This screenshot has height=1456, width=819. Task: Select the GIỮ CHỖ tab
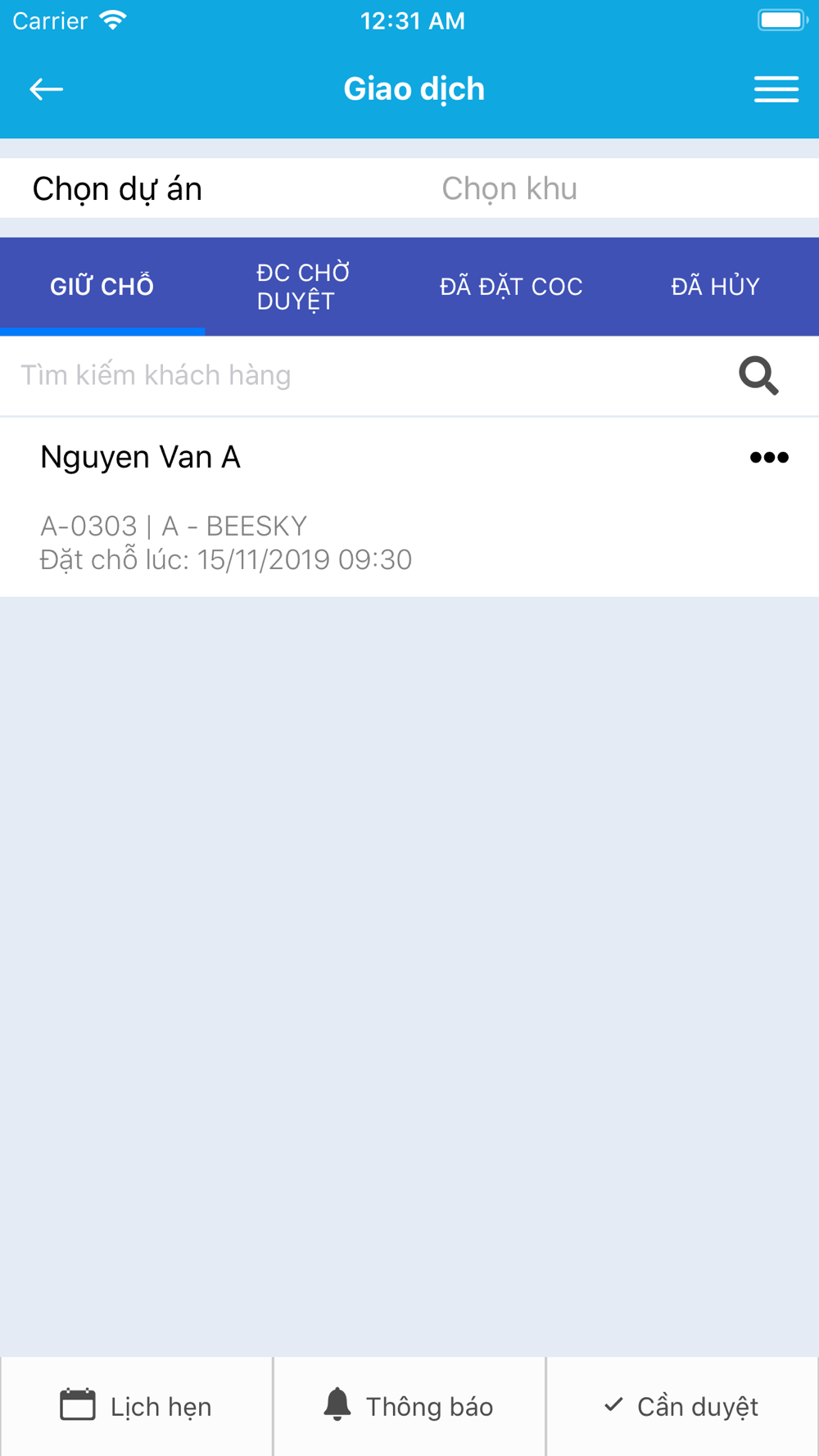point(102,287)
